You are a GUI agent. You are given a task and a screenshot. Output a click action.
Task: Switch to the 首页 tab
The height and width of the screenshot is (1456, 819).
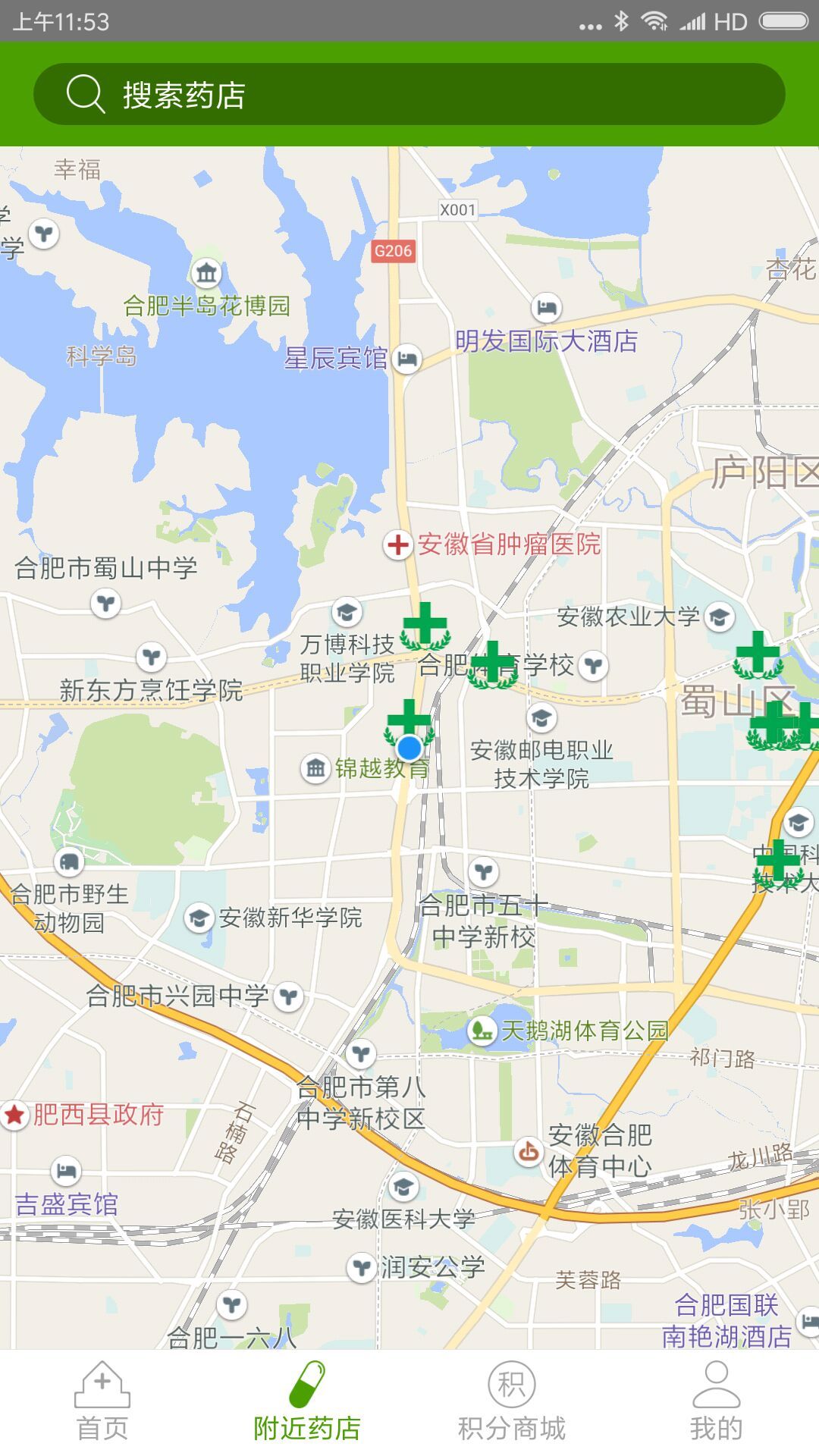click(x=102, y=1401)
